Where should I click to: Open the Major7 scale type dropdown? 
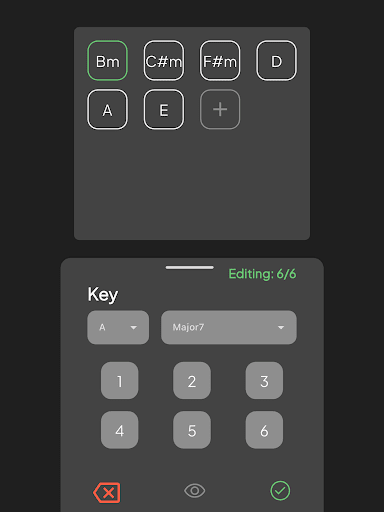pos(229,327)
